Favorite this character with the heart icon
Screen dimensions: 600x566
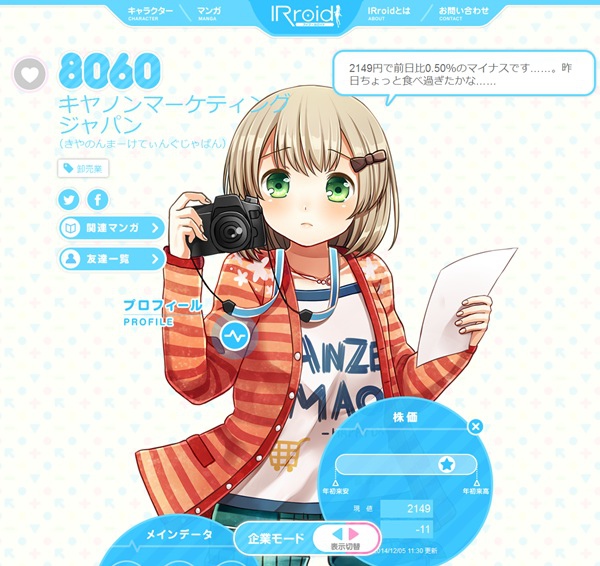(x=30, y=73)
